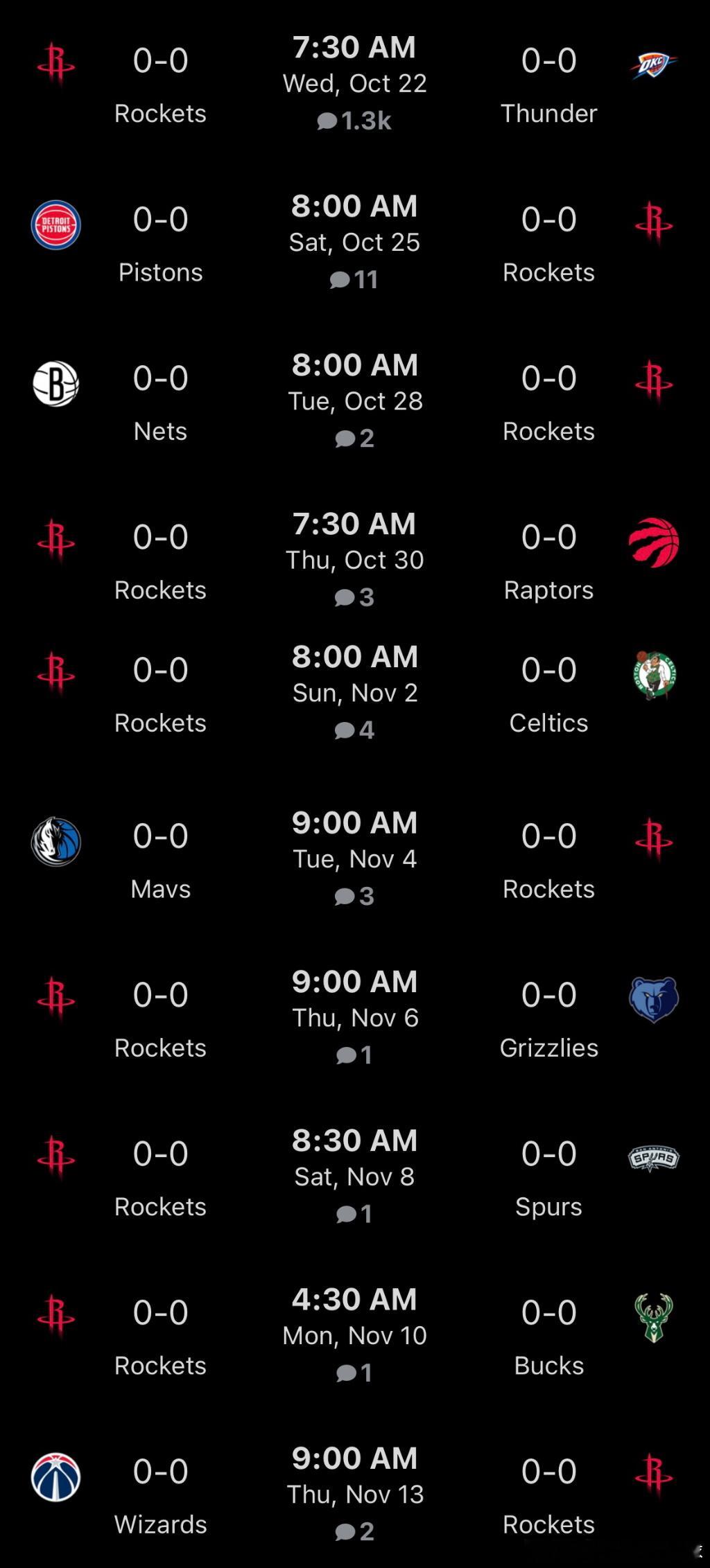
Task: Open the Rockets vs Raptors game
Action: (354, 559)
